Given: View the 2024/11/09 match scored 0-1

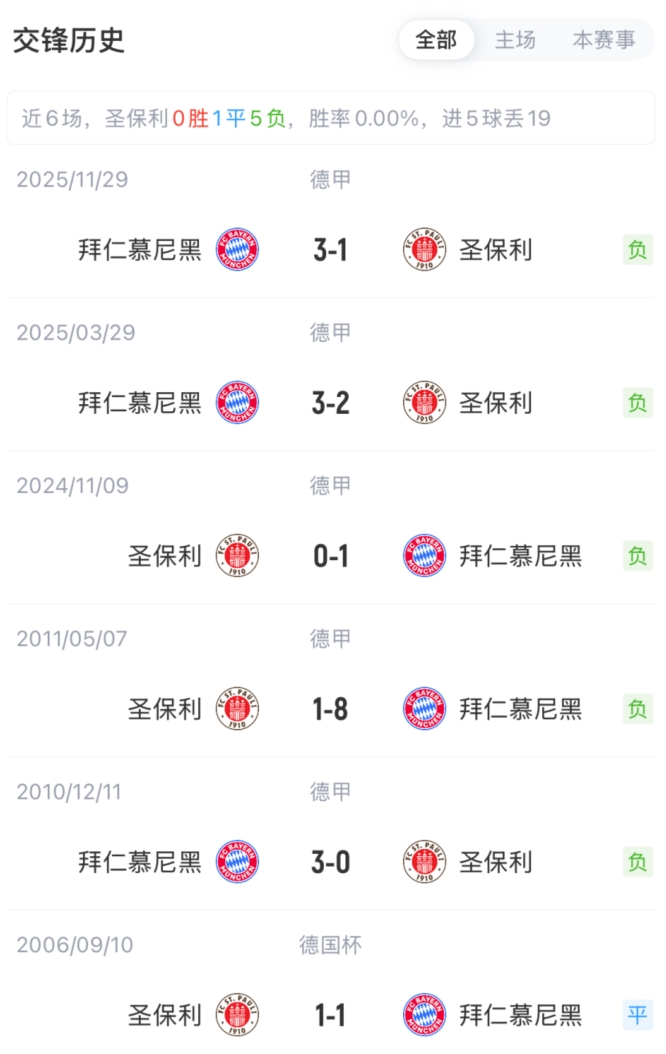Looking at the screenshot, I should [x=330, y=556].
